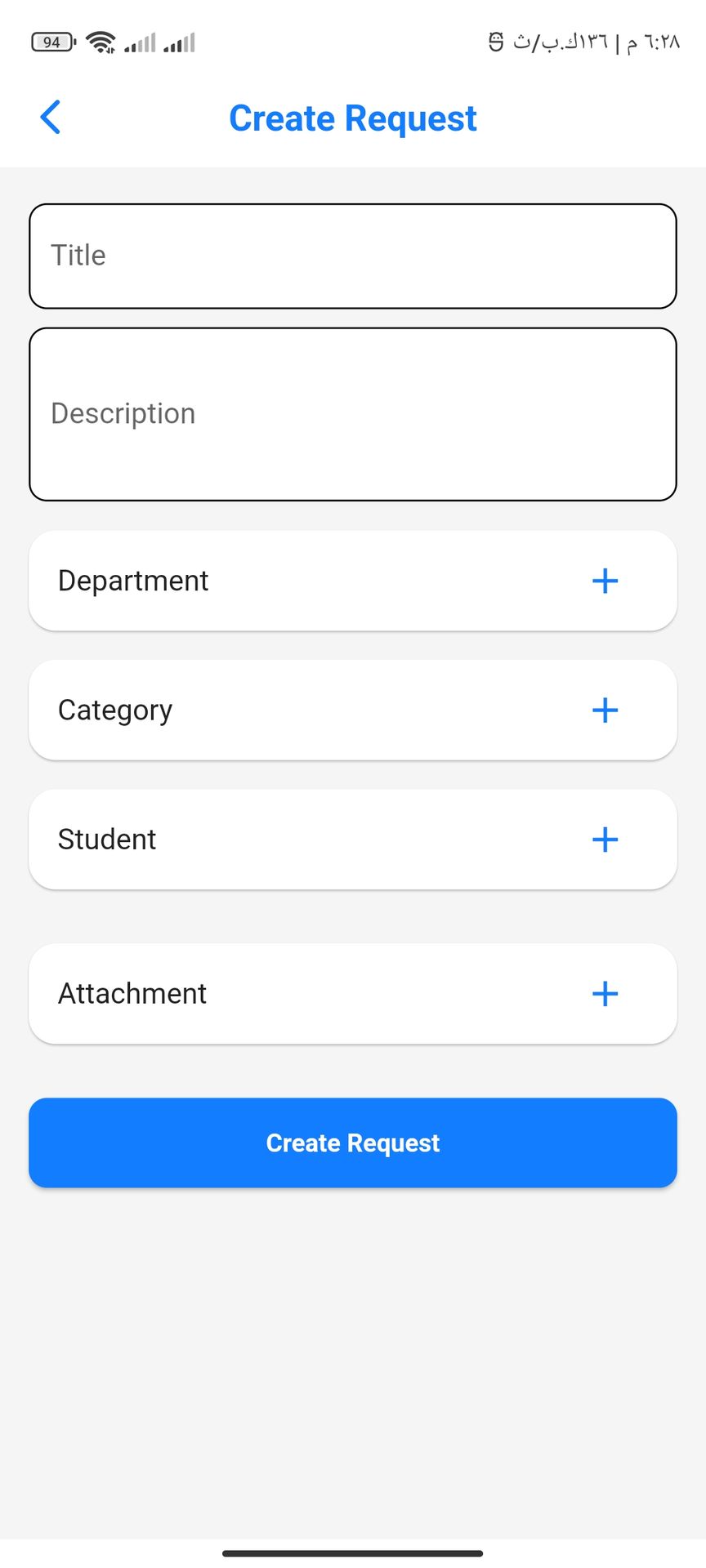Go back using the top-left arrow
Screen dimensions: 706x1568
(x=51, y=118)
